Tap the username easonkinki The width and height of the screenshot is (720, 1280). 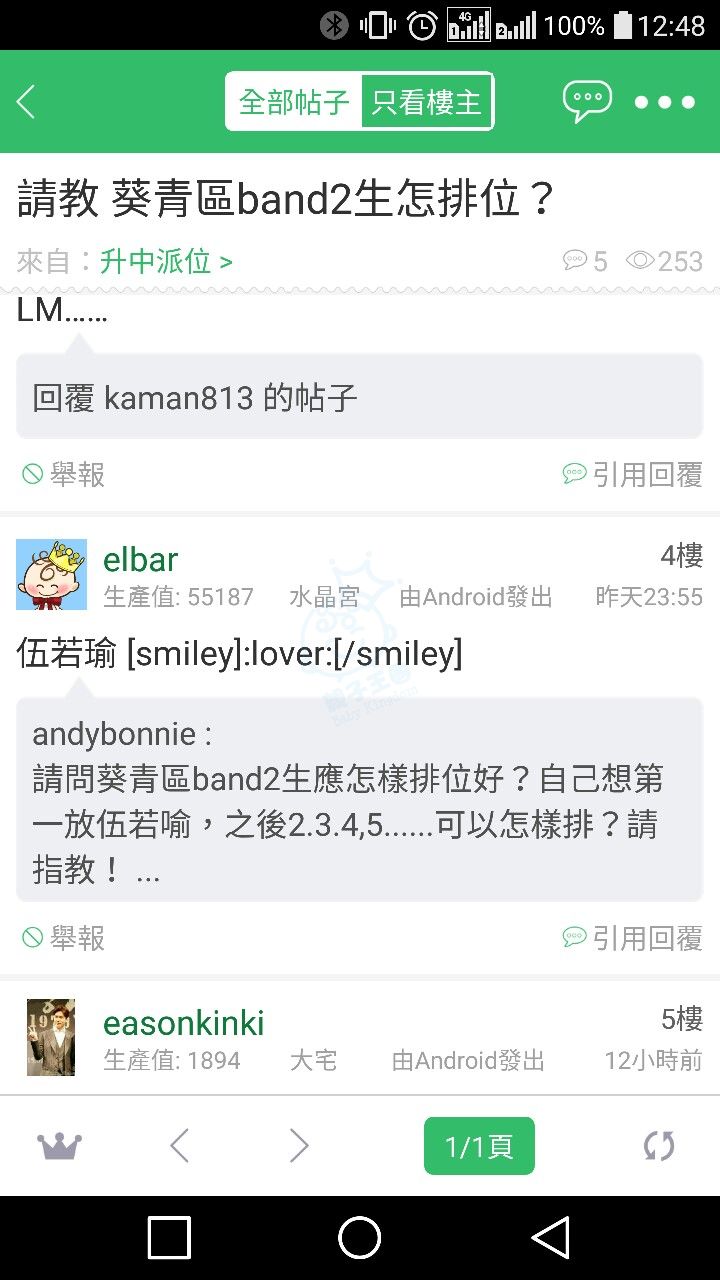184,1023
